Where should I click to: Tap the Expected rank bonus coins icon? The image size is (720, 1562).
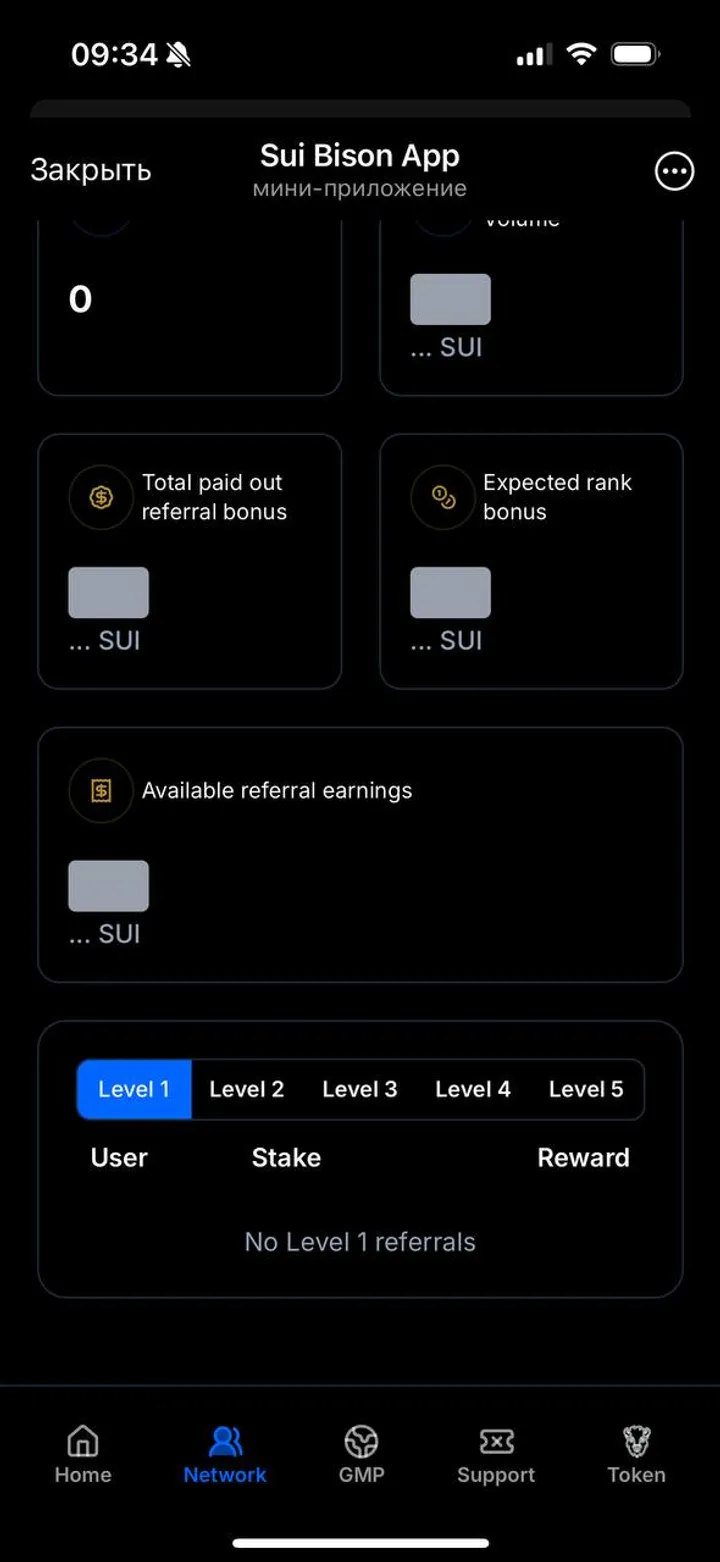[x=442, y=497]
